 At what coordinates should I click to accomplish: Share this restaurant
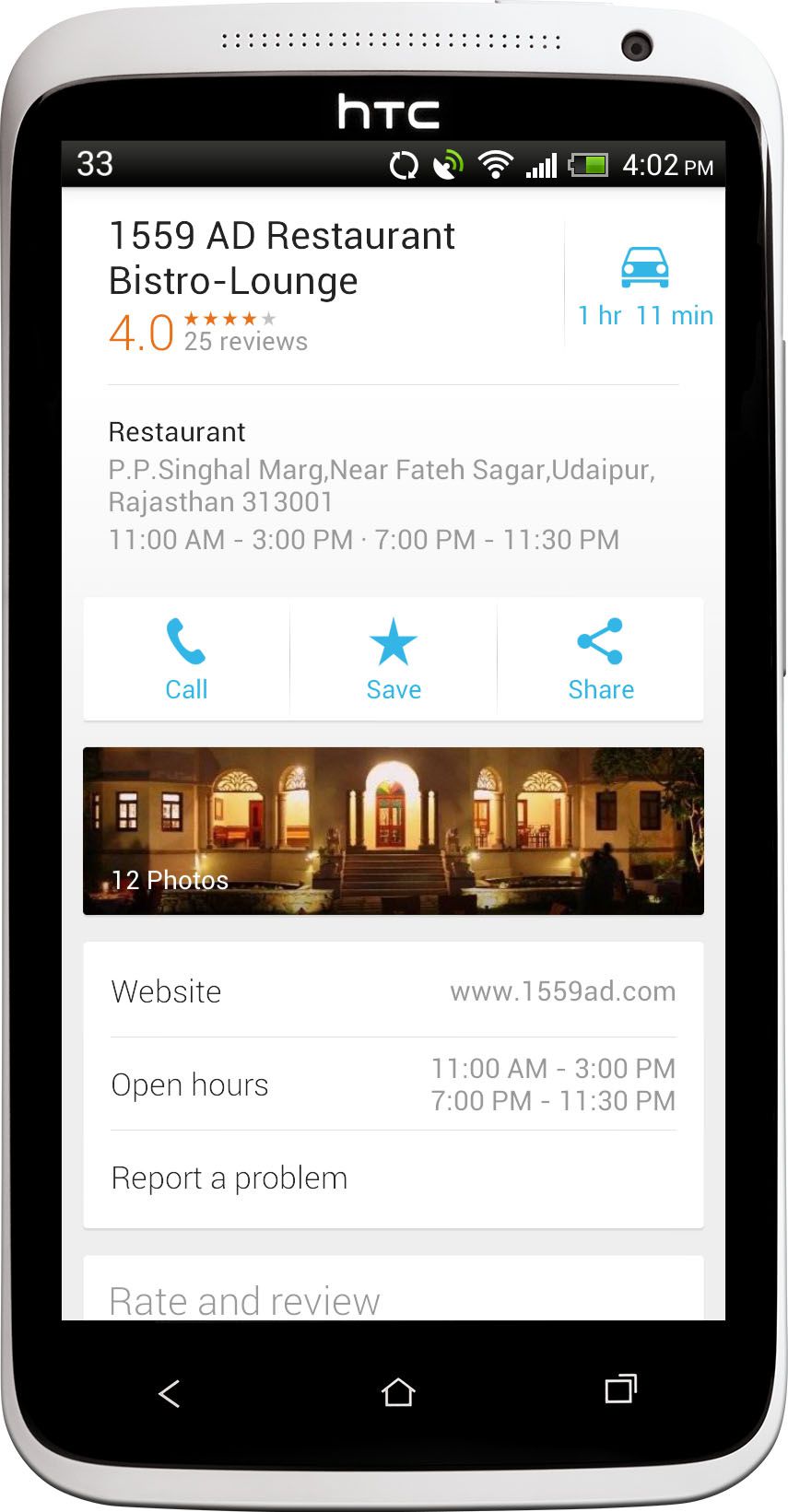pyautogui.click(x=601, y=659)
